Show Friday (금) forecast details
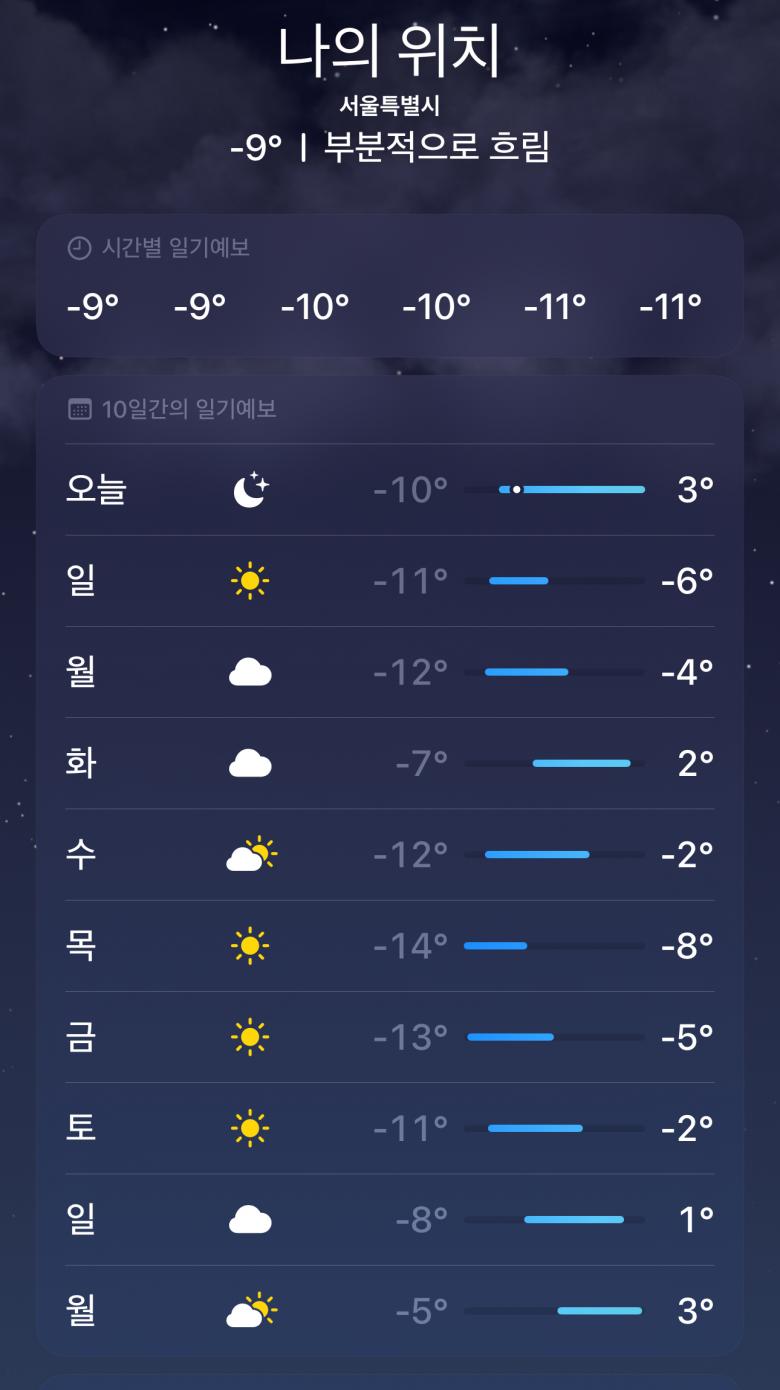The image size is (780, 1390). coord(390,1037)
